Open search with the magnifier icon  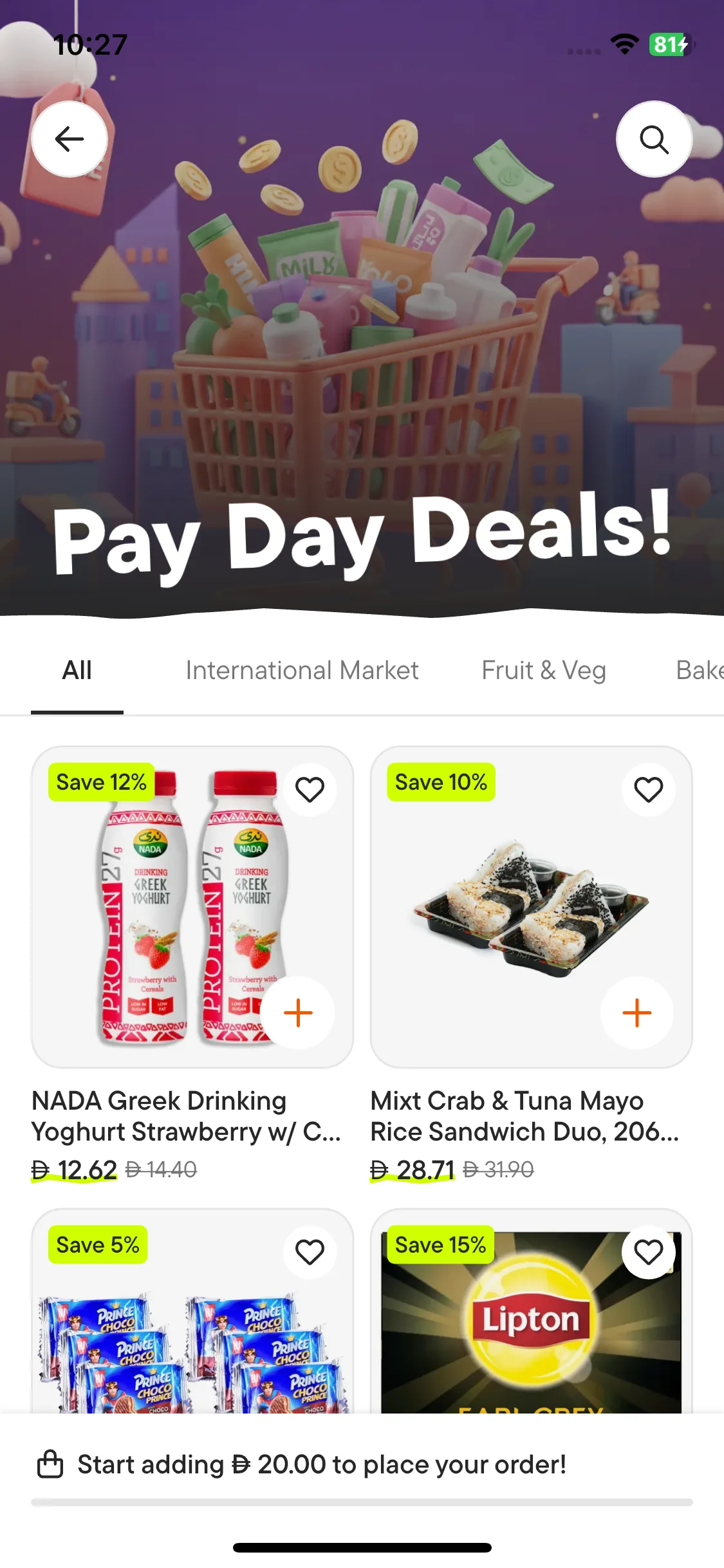tap(654, 139)
